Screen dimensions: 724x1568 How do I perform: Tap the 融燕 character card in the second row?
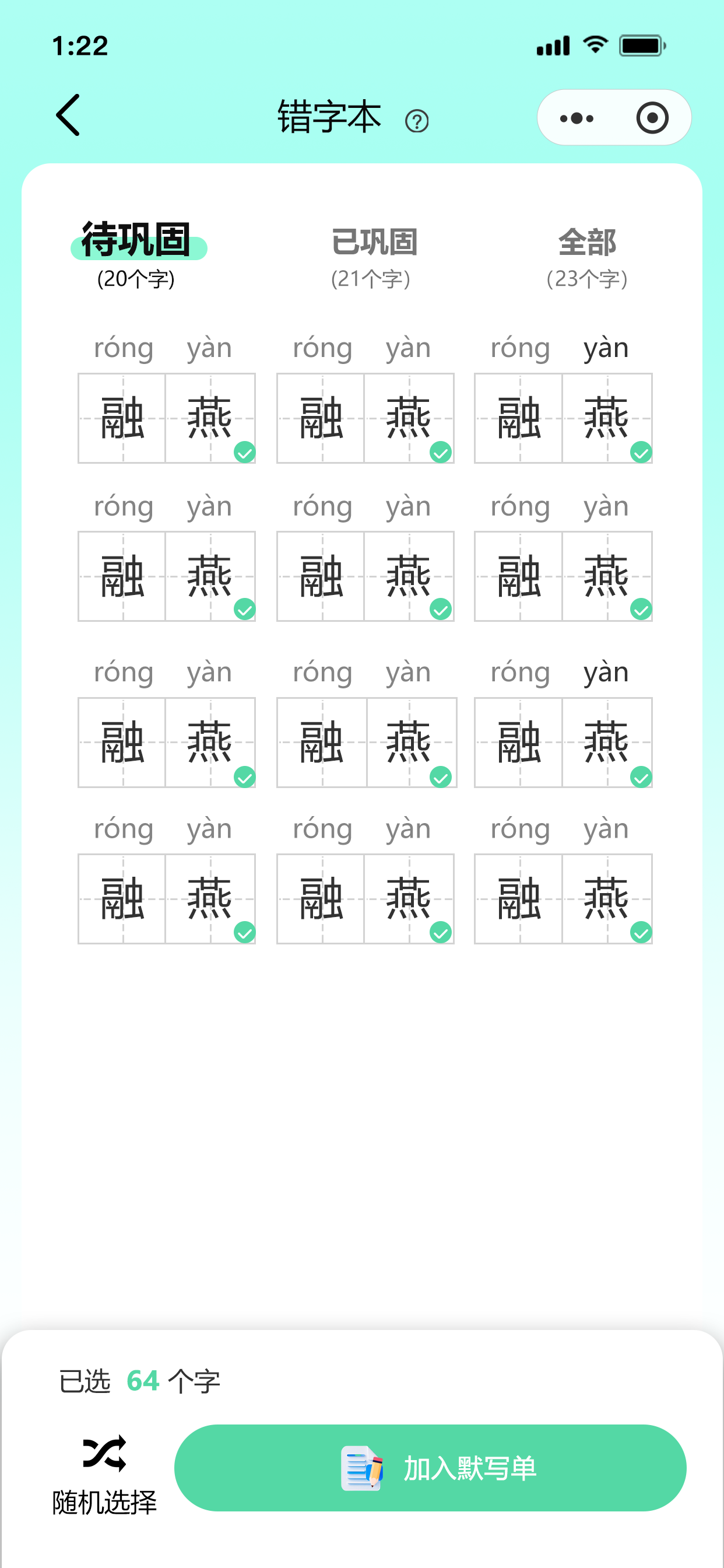tap(167, 577)
